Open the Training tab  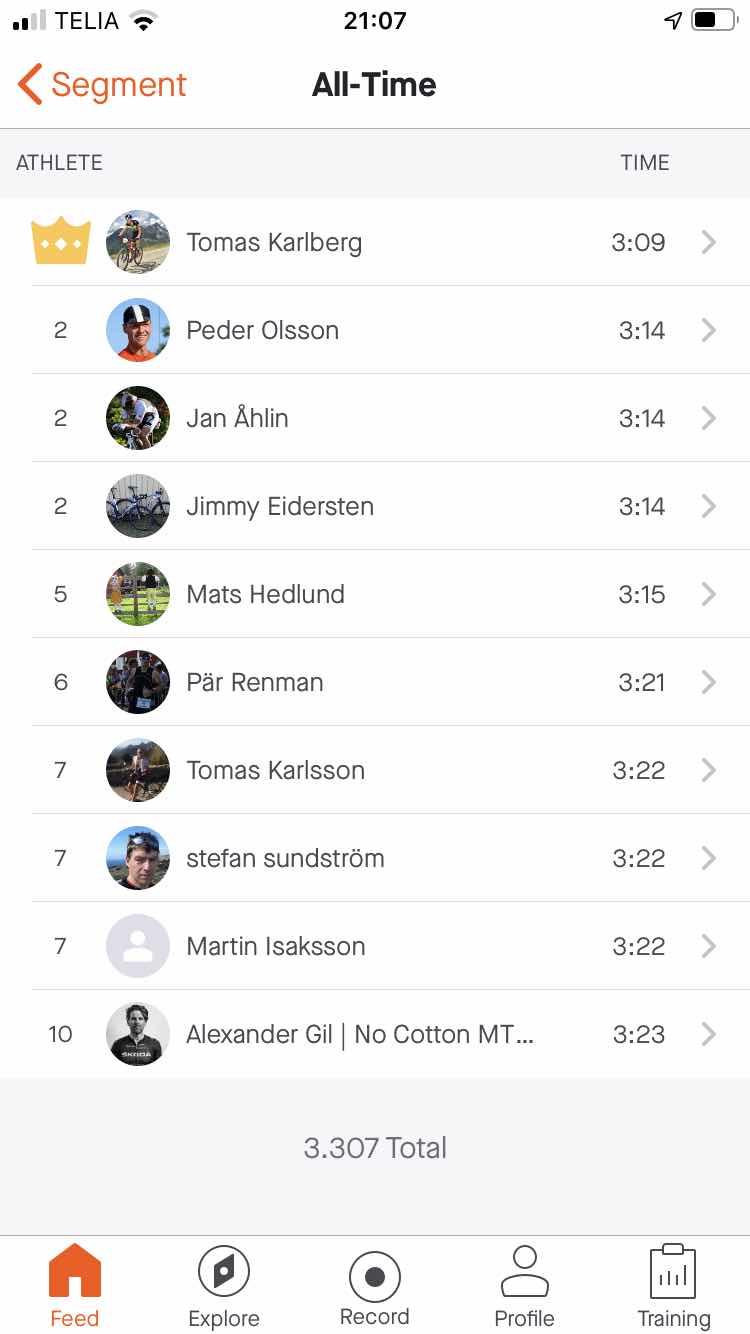coord(674,1285)
